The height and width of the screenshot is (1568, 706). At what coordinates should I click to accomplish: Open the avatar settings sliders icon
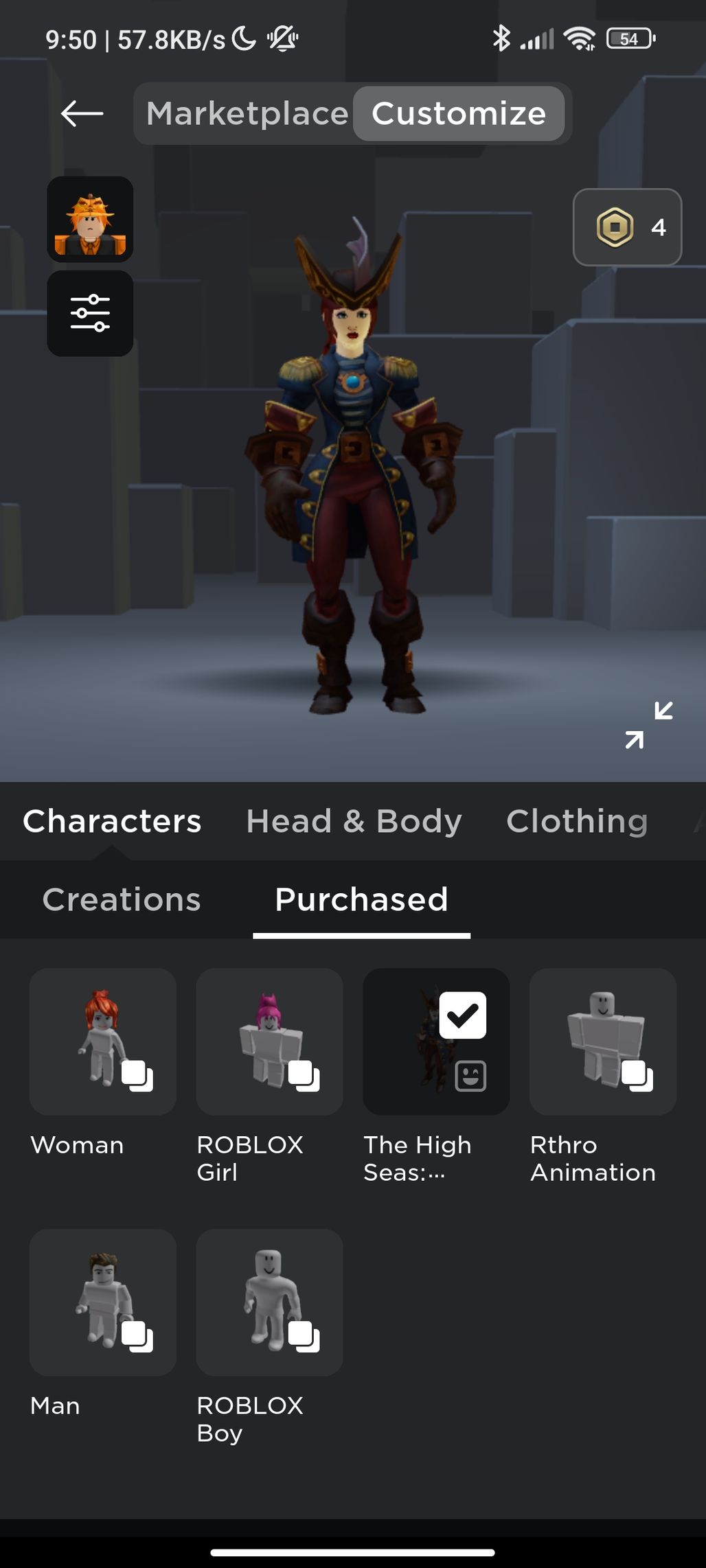point(90,313)
